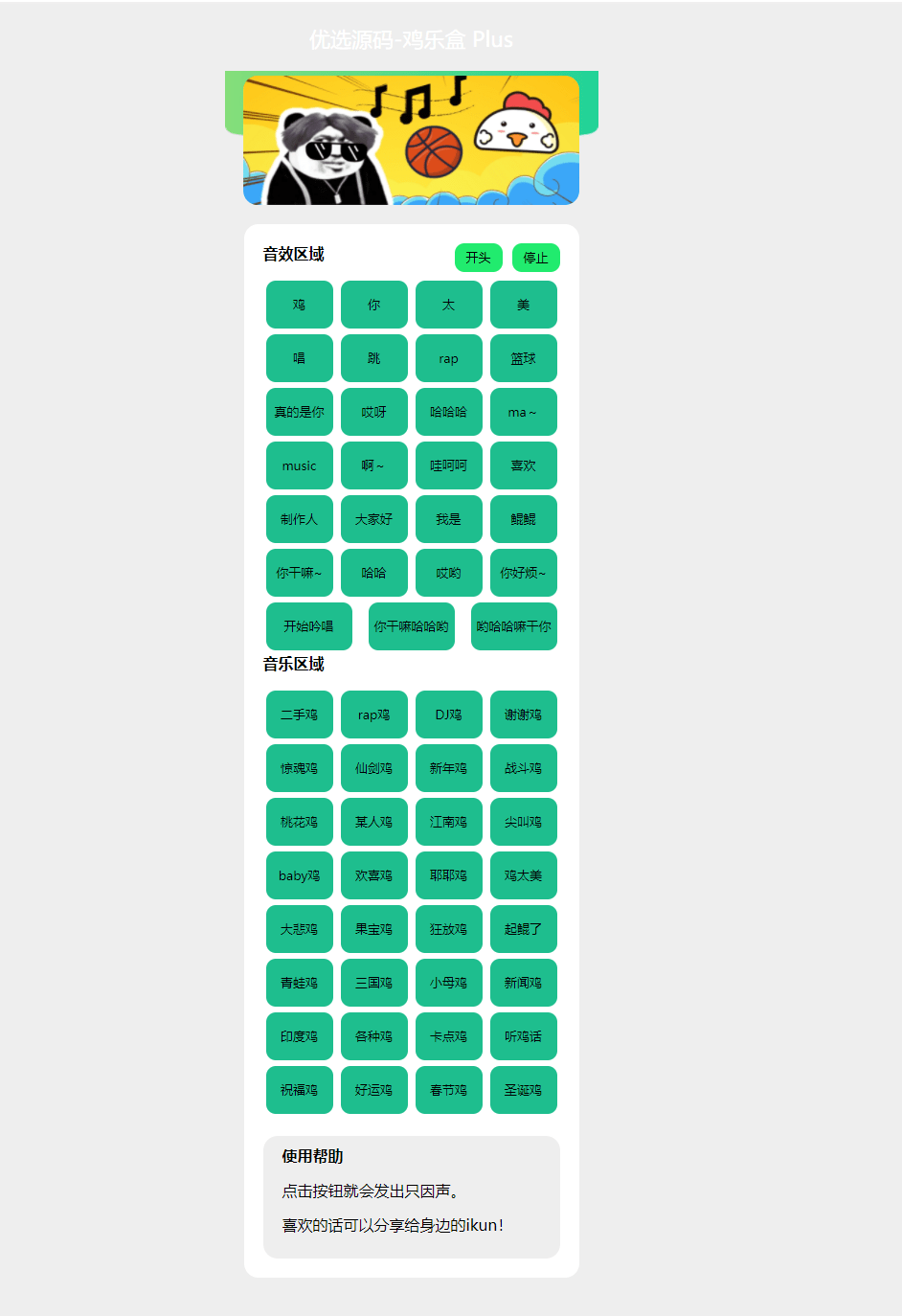
Task: Tap the 开头 button
Action: 478,258
